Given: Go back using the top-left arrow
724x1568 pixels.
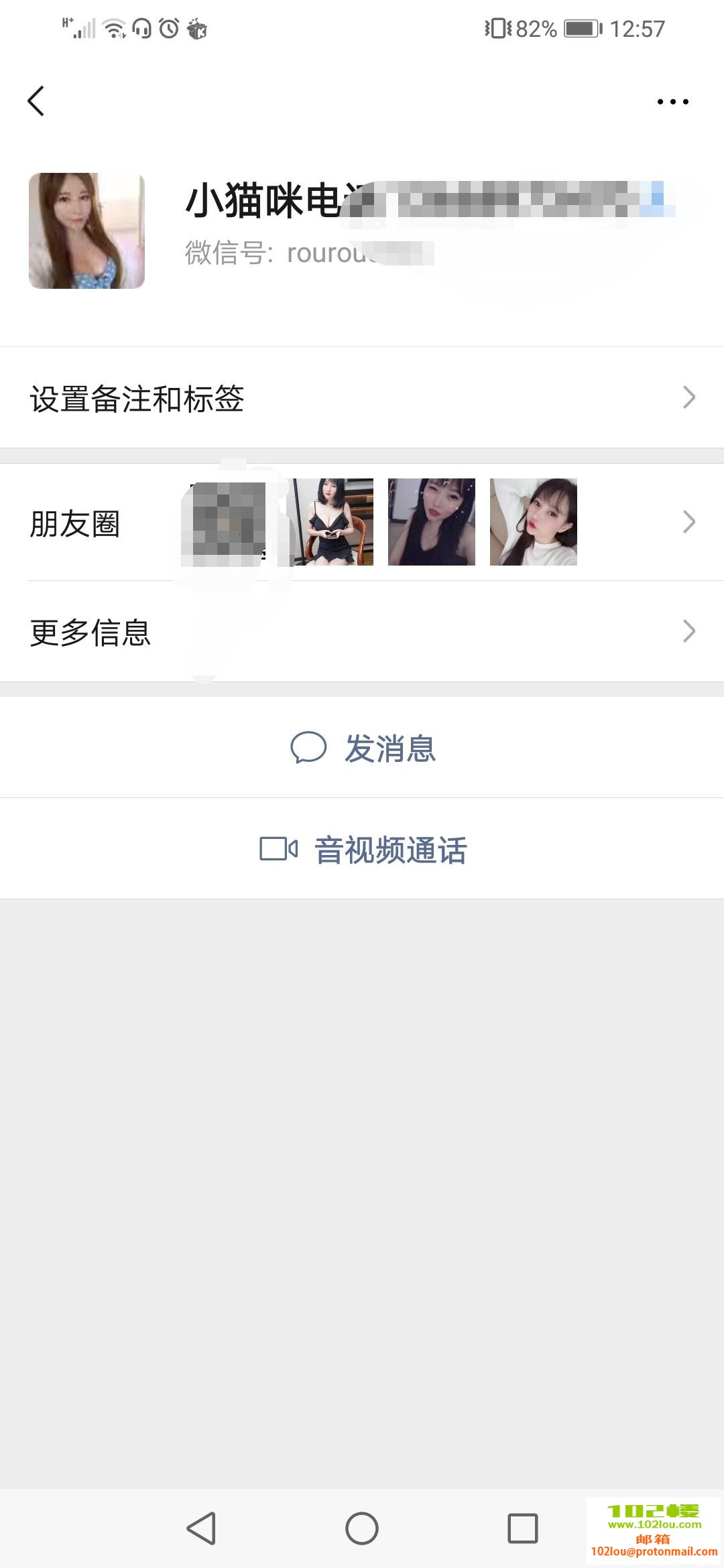Looking at the screenshot, I should [36, 101].
